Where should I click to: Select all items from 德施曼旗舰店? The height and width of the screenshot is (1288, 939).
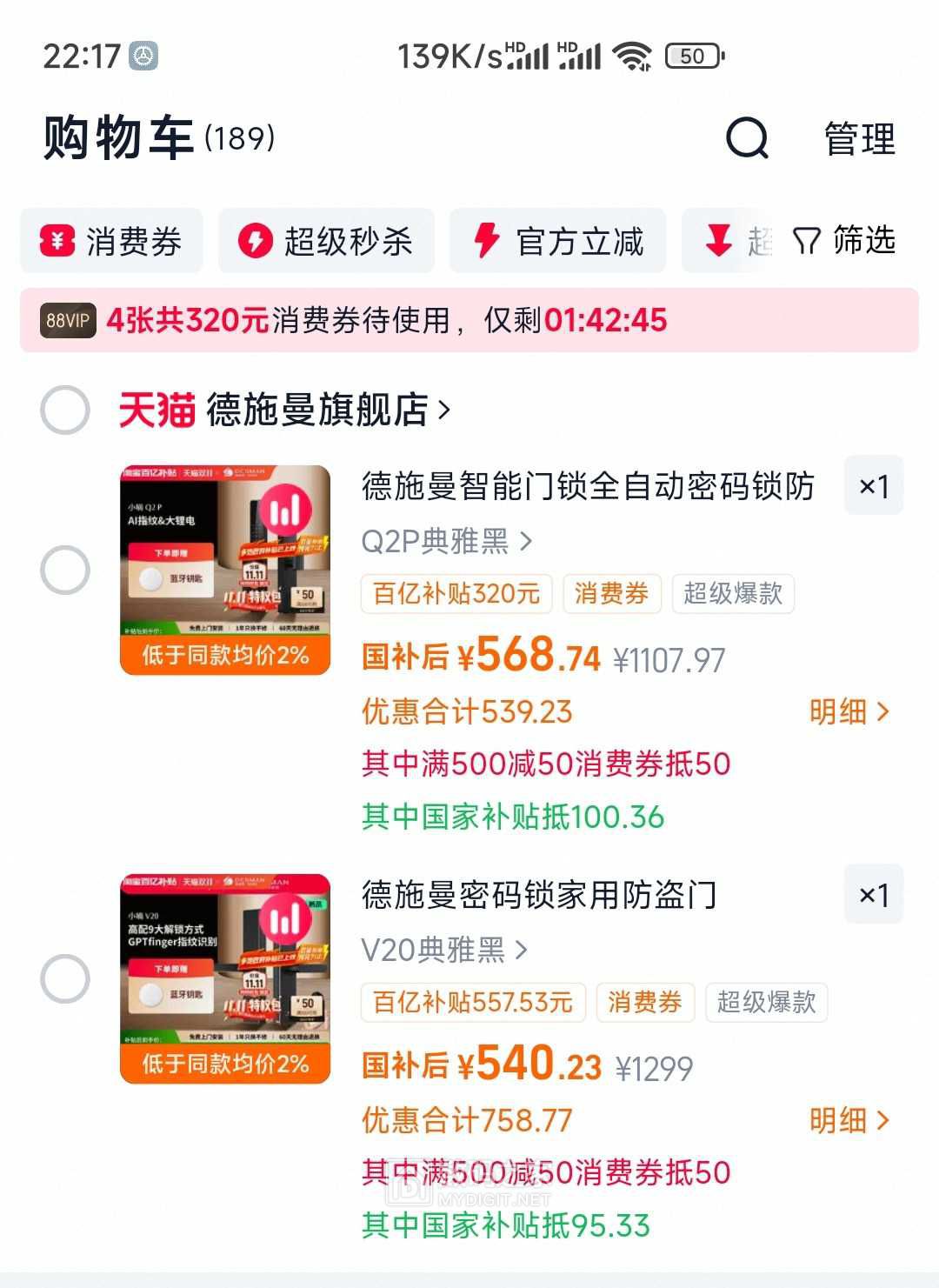coord(65,410)
